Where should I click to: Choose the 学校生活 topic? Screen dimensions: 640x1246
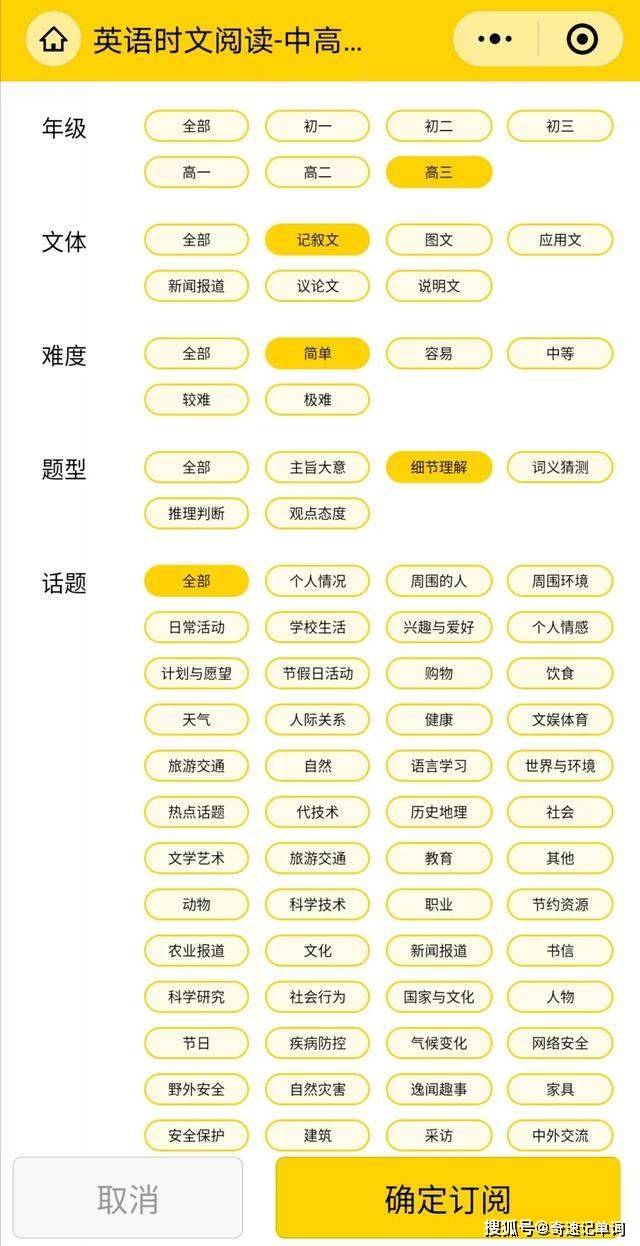pyautogui.click(x=318, y=627)
